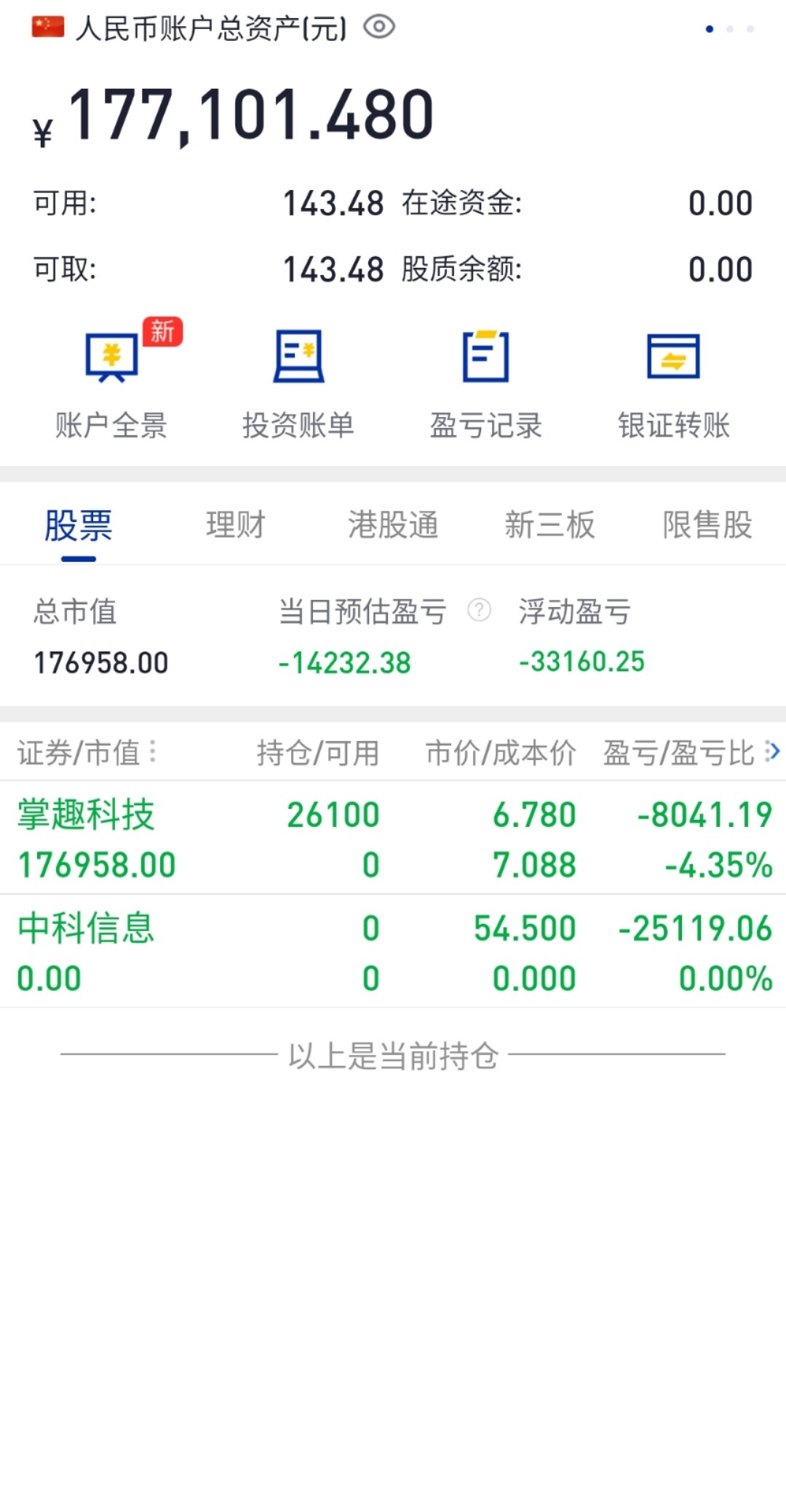
Task: Tap the help icon beside 当日预估盈亏
Action: click(479, 610)
